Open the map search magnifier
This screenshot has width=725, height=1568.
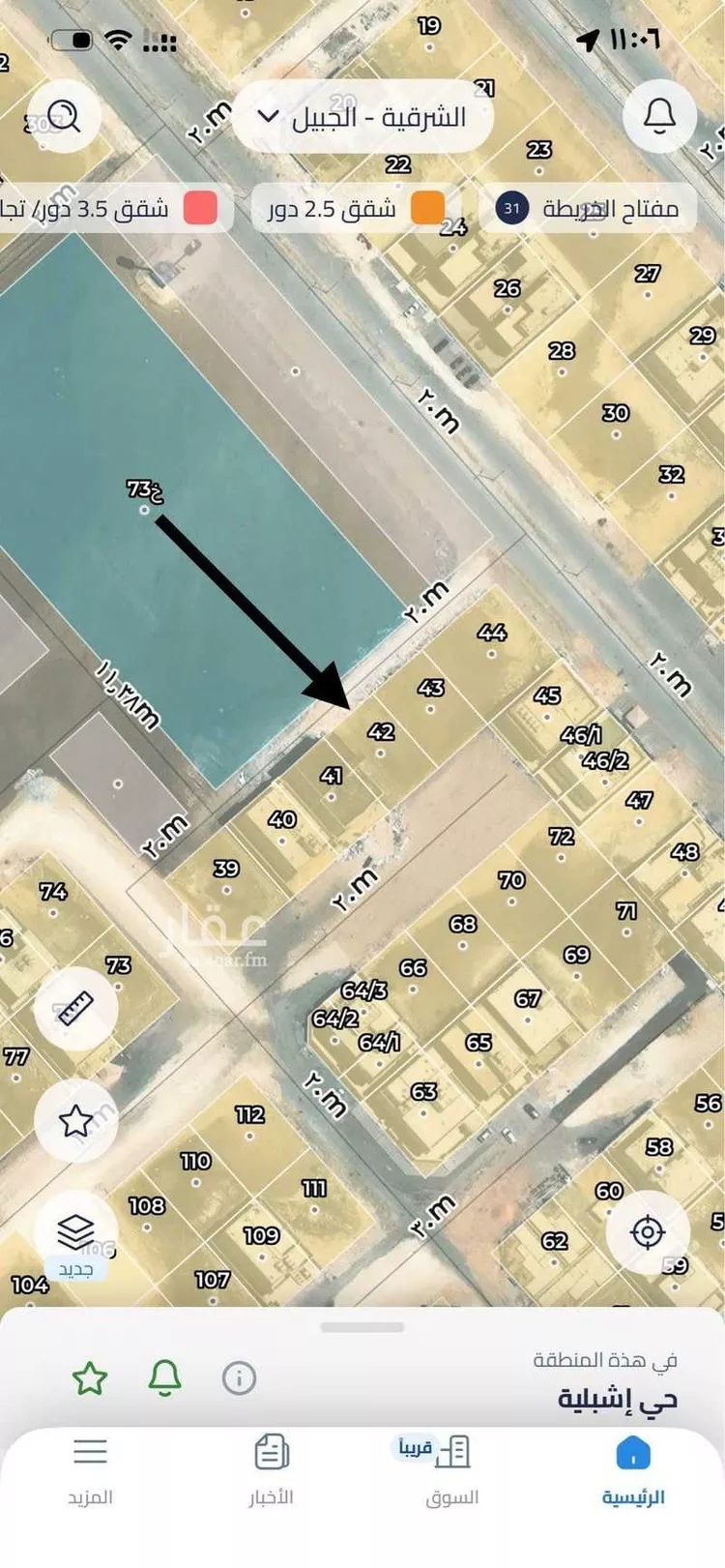65,117
